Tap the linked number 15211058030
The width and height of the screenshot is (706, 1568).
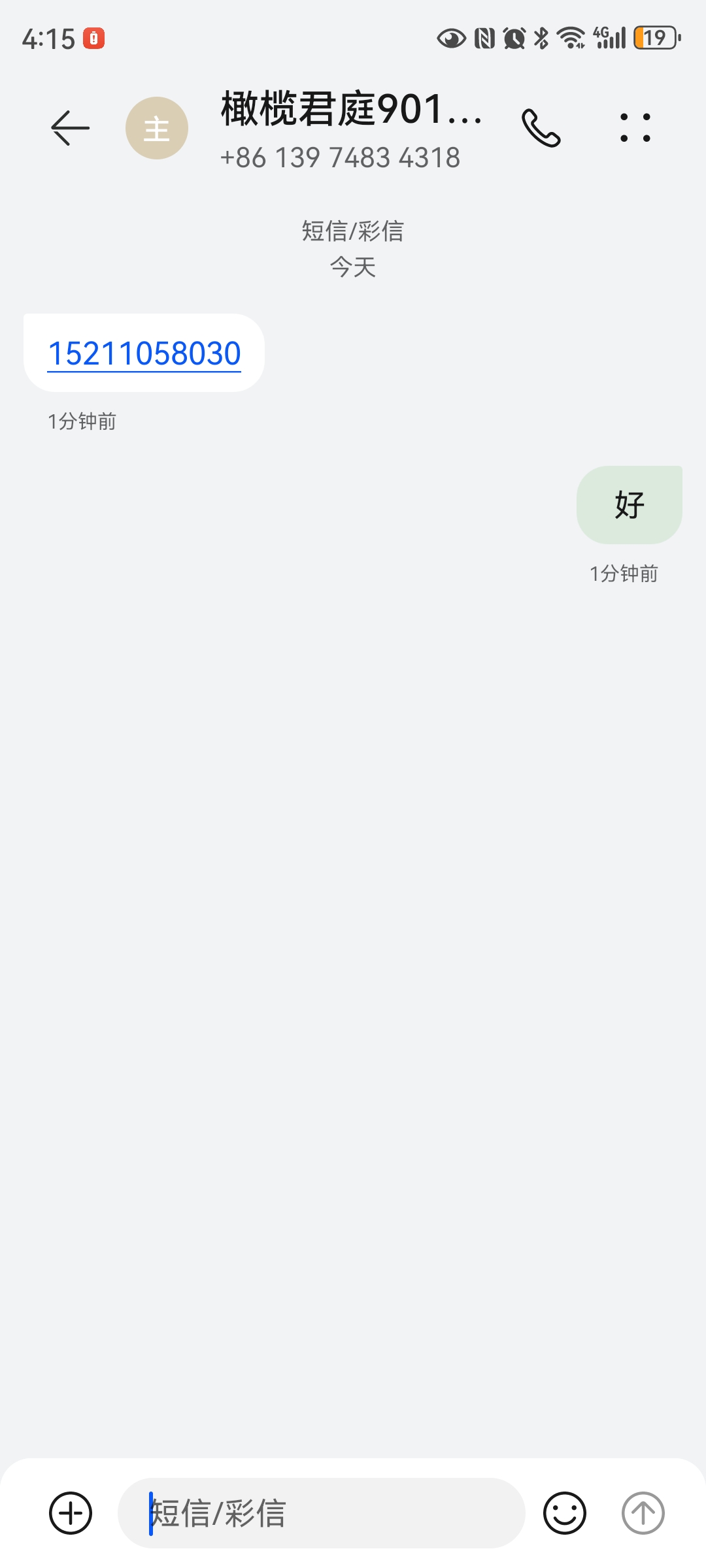[144, 354]
